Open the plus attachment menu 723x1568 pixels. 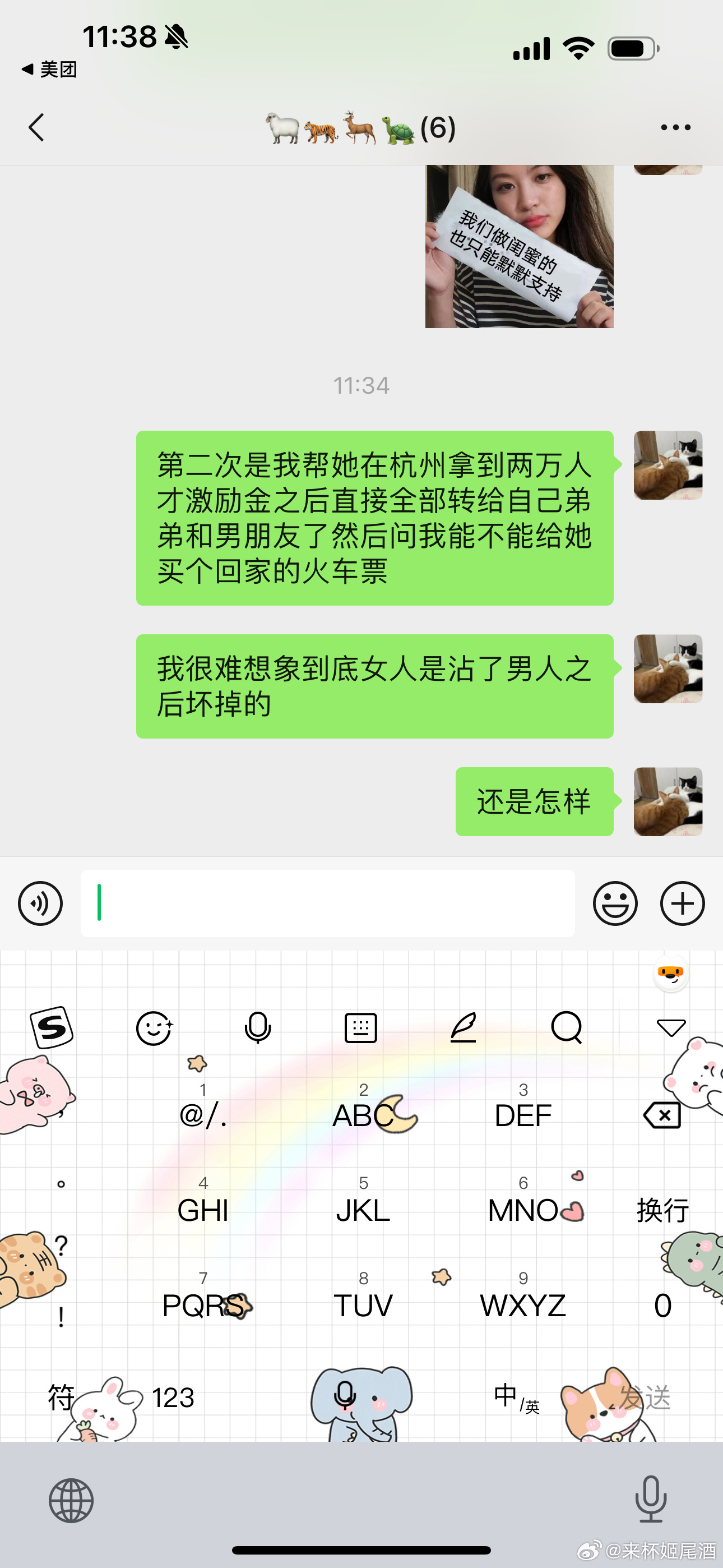pyautogui.click(x=682, y=903)
